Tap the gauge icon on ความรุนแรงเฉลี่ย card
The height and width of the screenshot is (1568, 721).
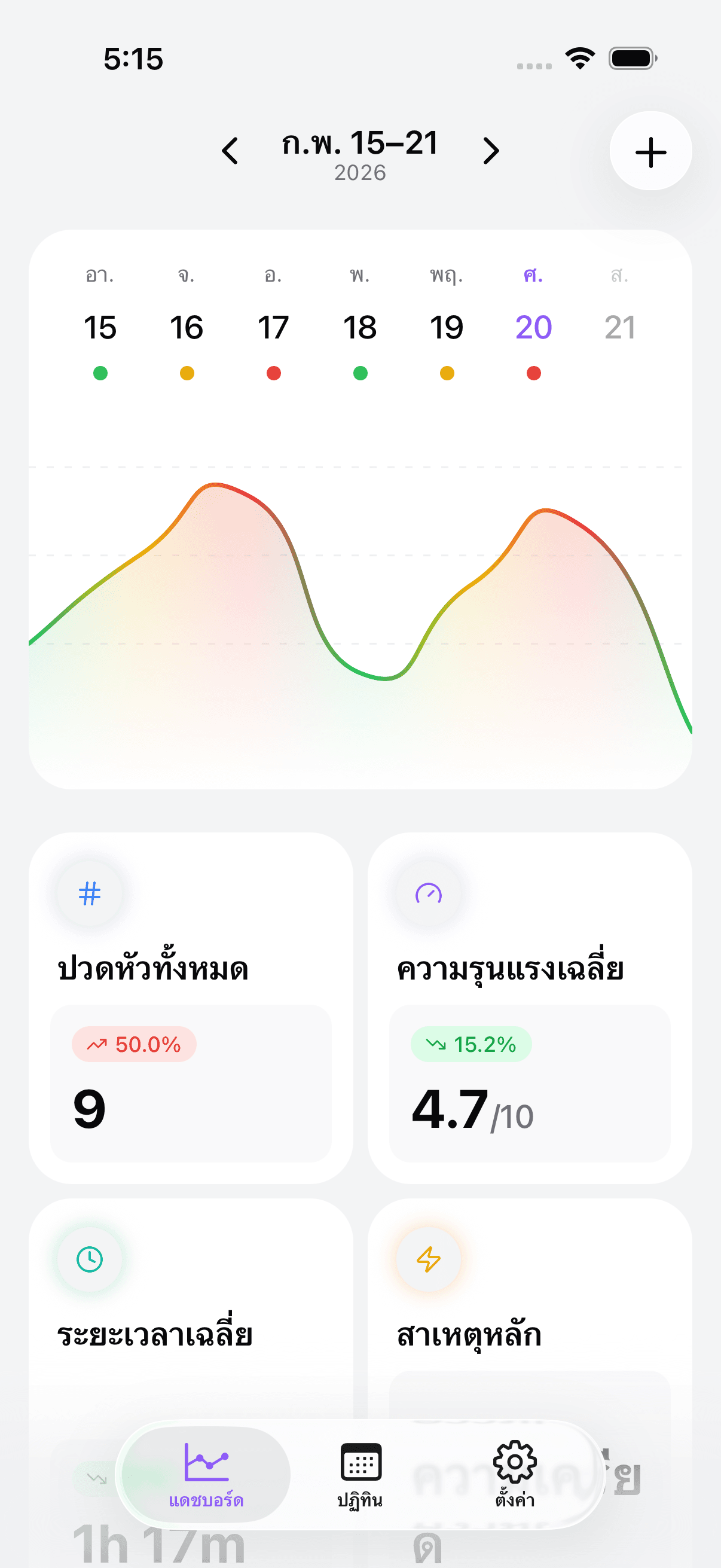coord(427,893)
